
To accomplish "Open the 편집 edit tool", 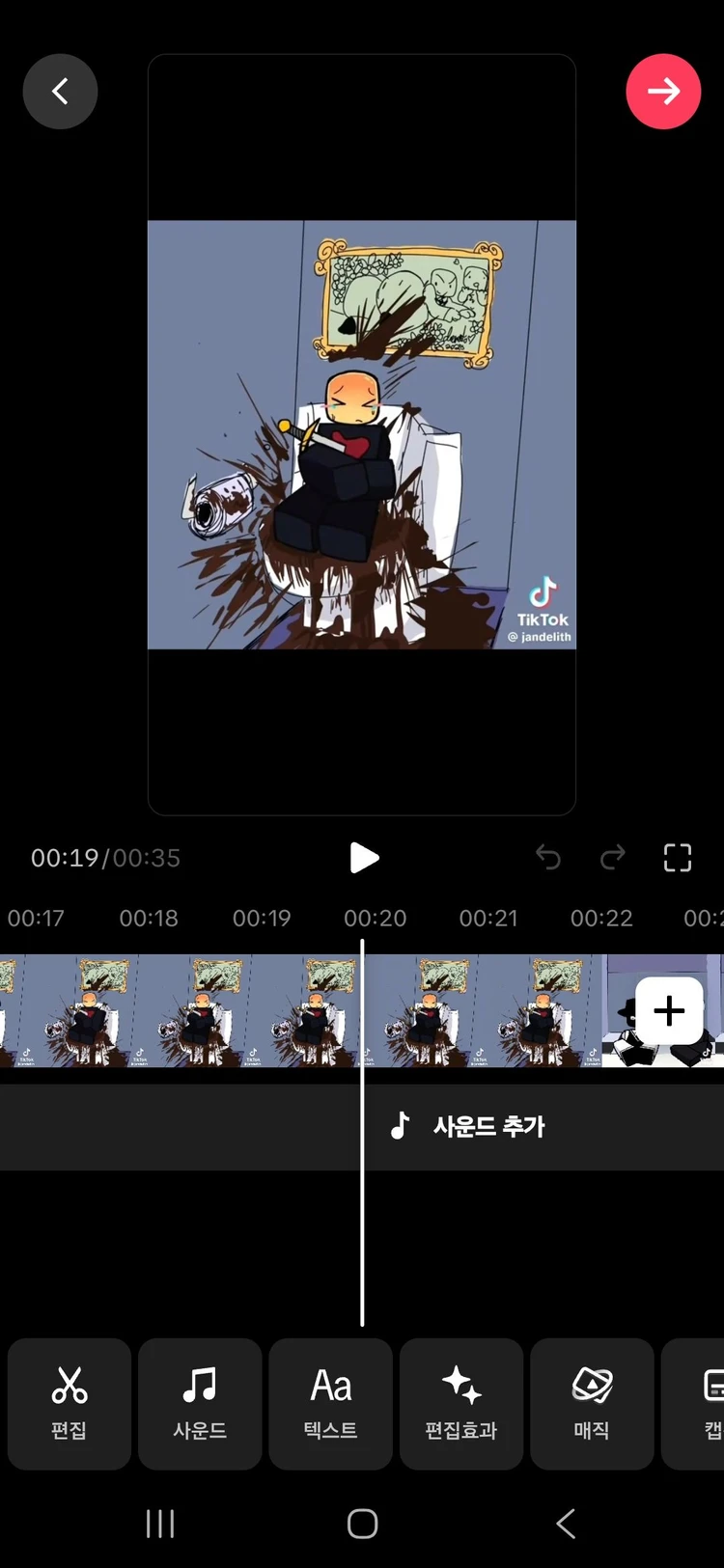I will 70,1403.
